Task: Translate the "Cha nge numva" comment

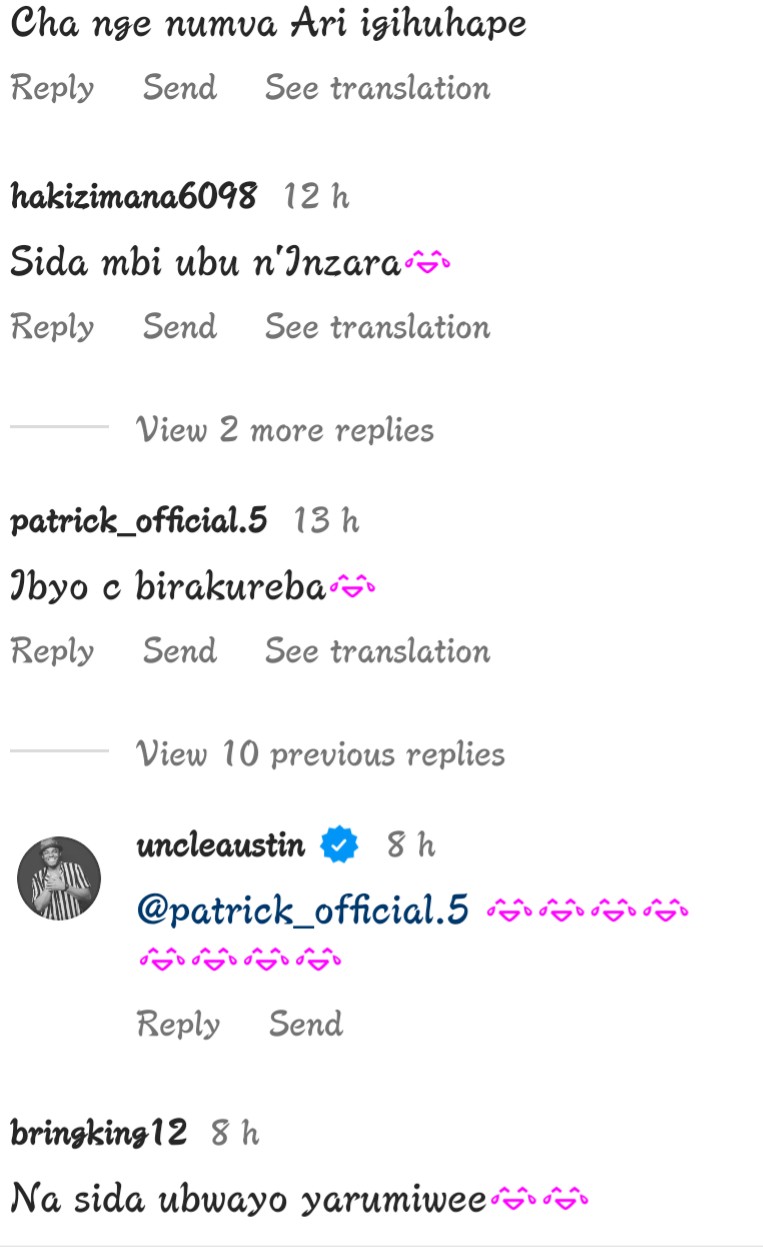Action: tap(377, 88)
